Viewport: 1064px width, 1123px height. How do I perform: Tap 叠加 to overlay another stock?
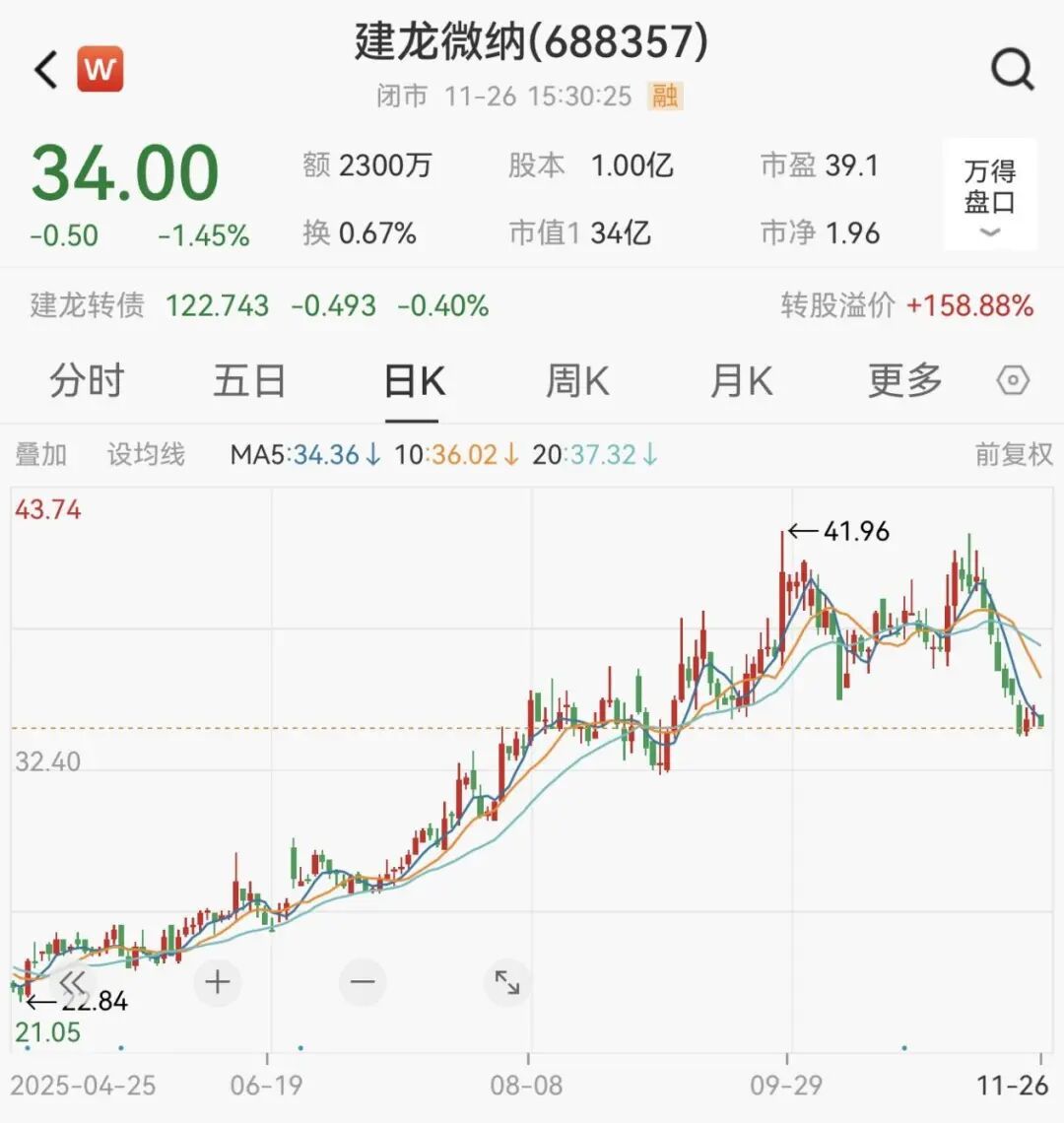pyautogui.click(x=41, y=454)
